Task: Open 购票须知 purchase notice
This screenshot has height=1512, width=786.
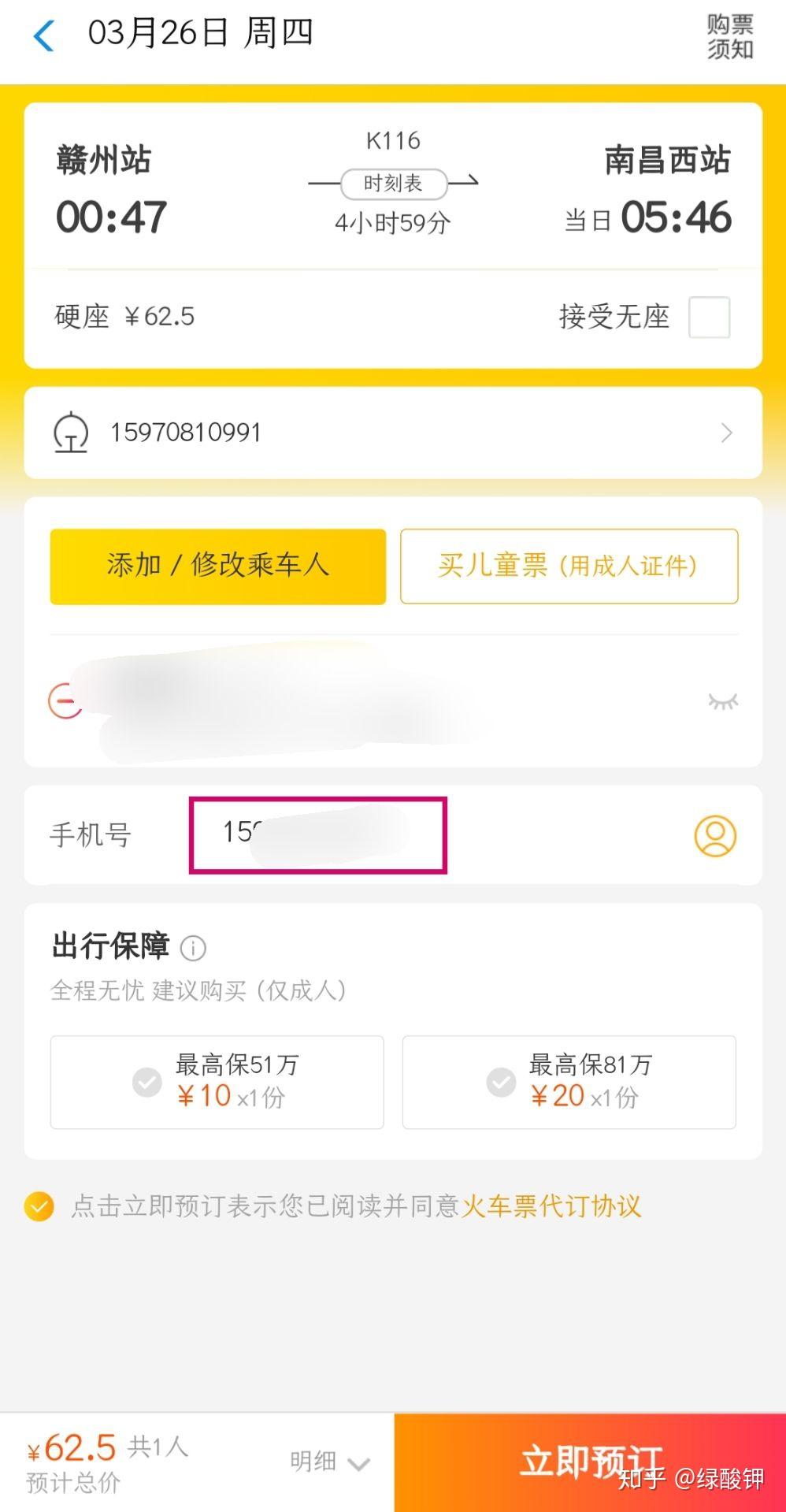Action: pos(729,36)
